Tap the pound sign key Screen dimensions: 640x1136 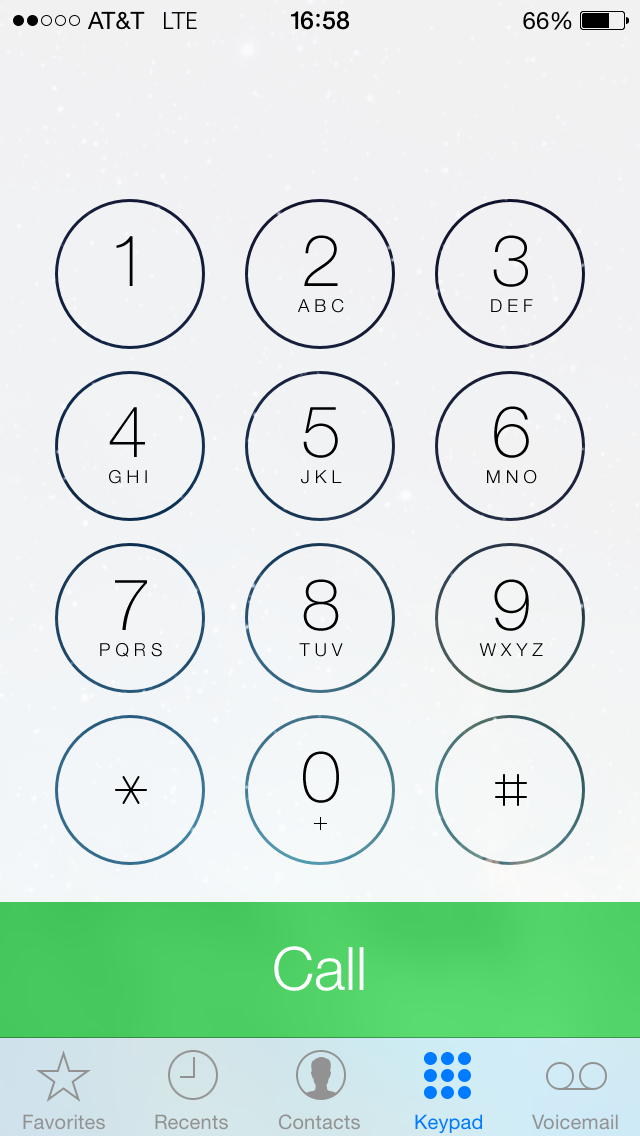(510, 790)
